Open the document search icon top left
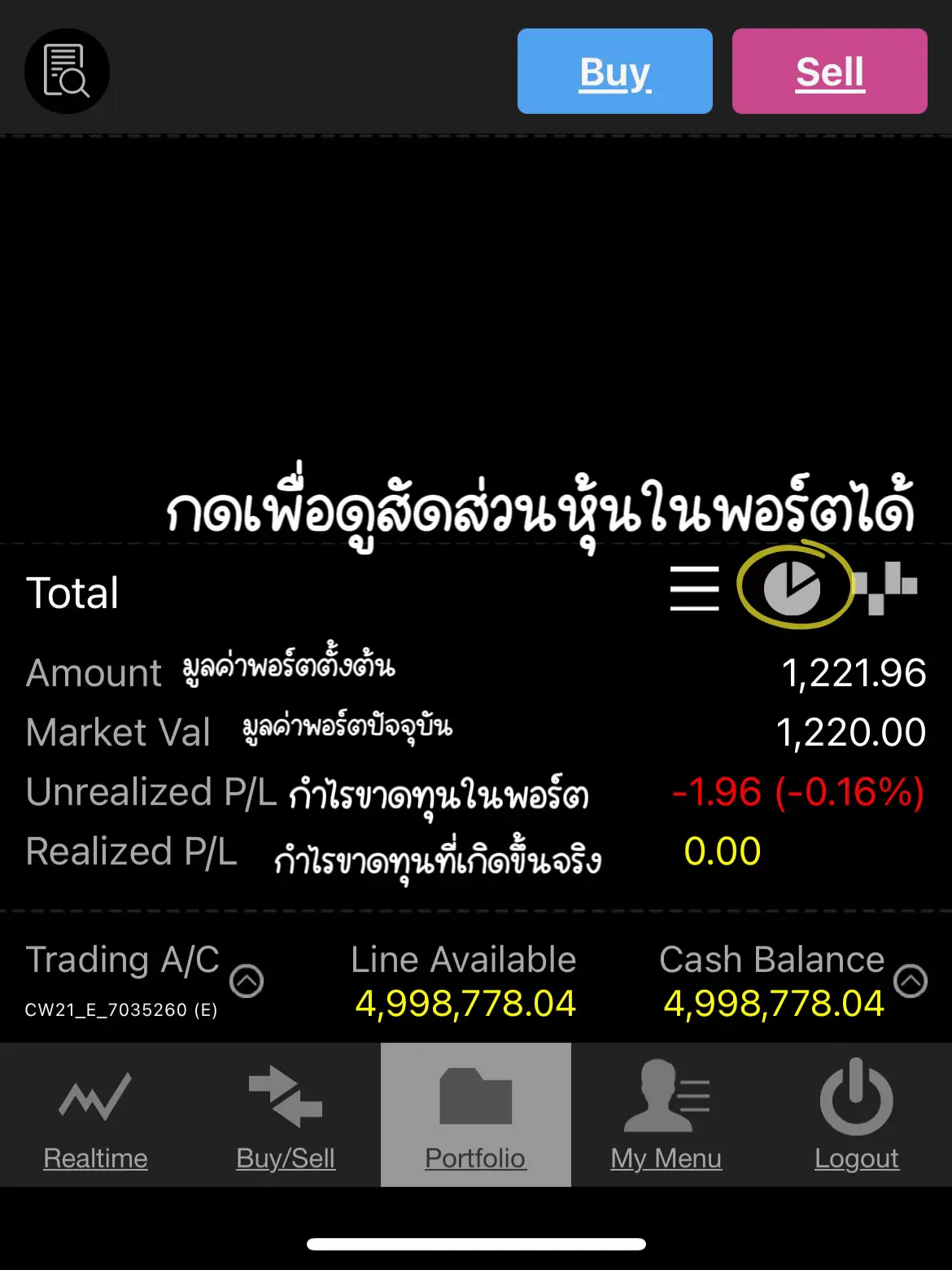 67,71
